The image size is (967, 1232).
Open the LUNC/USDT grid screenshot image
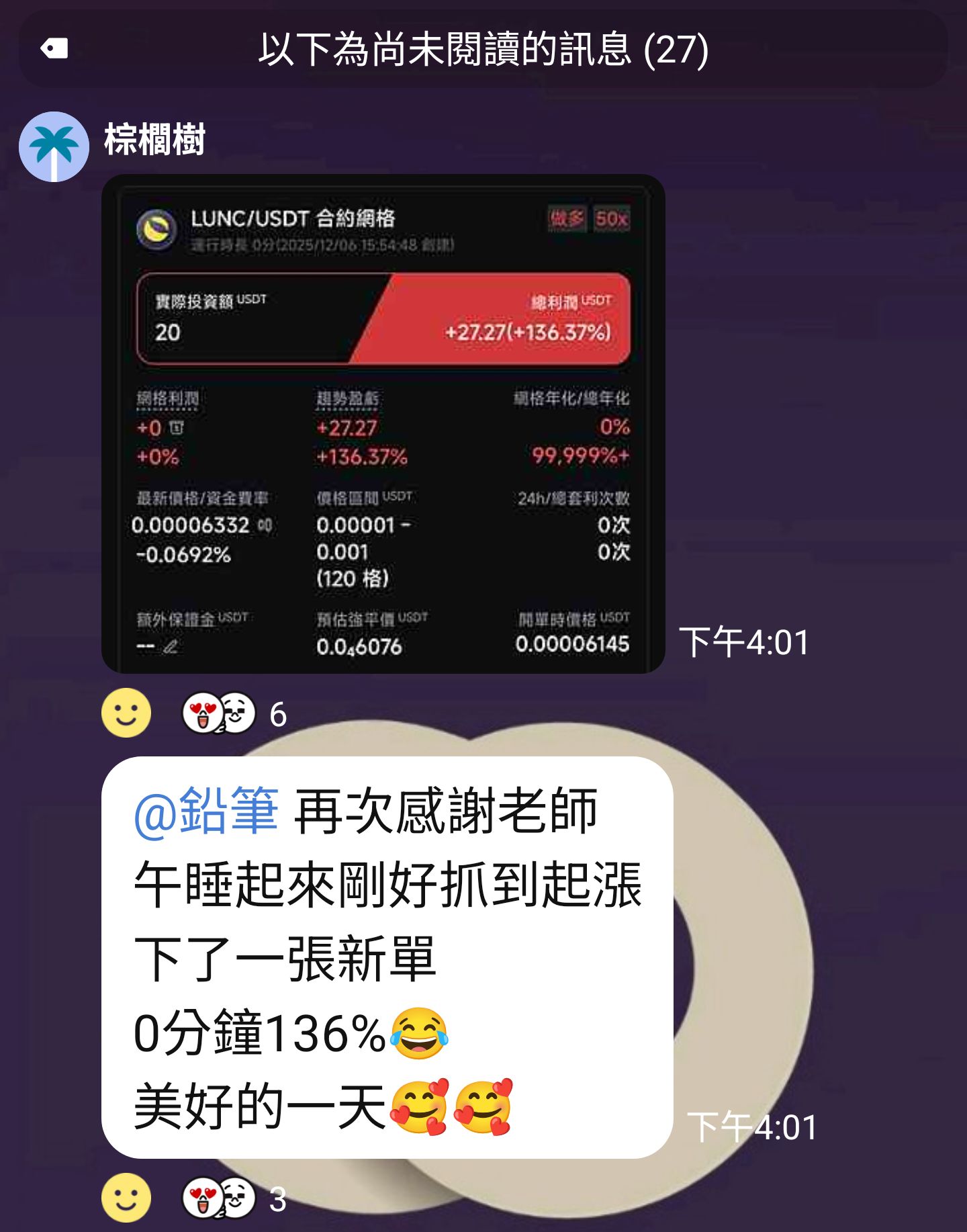(x=383, y=424)
